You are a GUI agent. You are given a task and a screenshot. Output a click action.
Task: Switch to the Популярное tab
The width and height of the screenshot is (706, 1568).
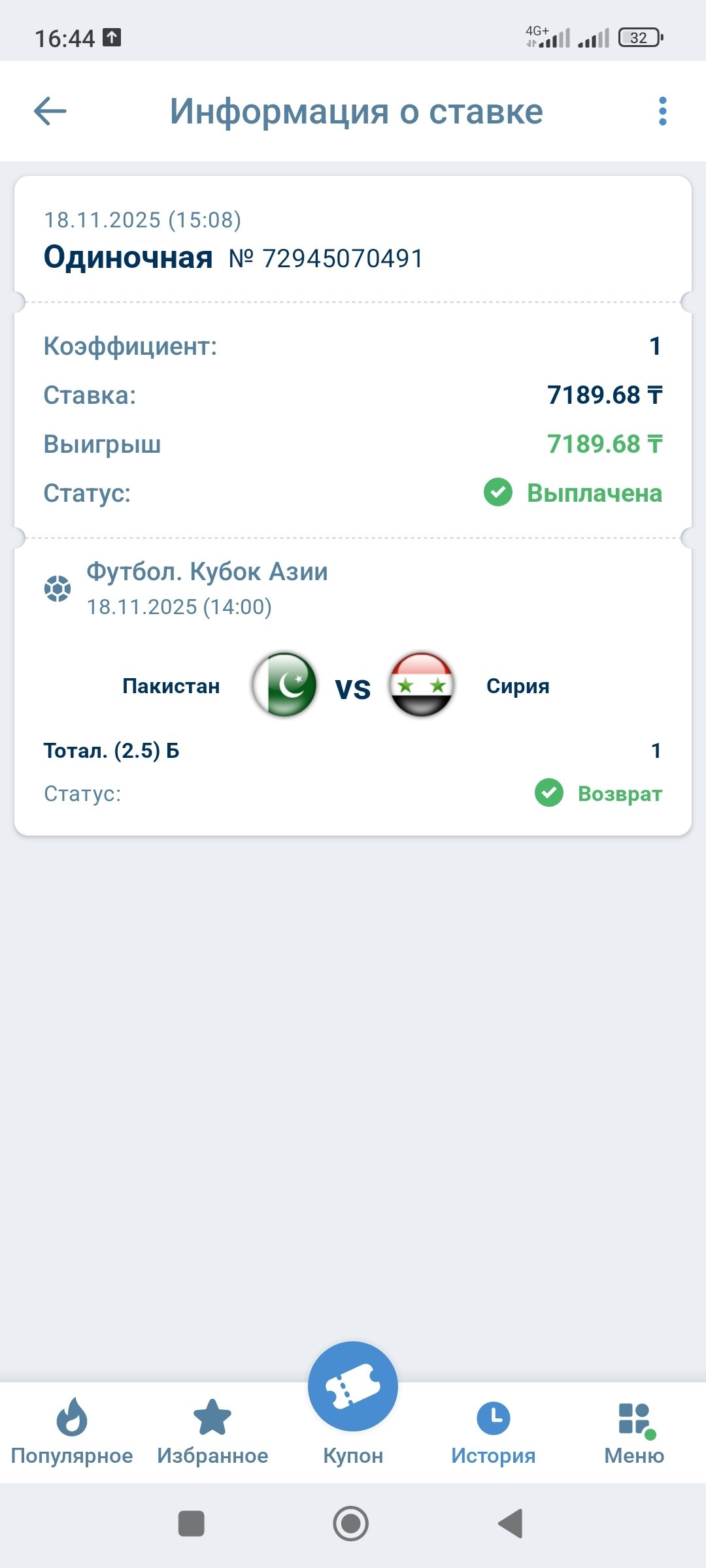click(x=72, y=1431)
